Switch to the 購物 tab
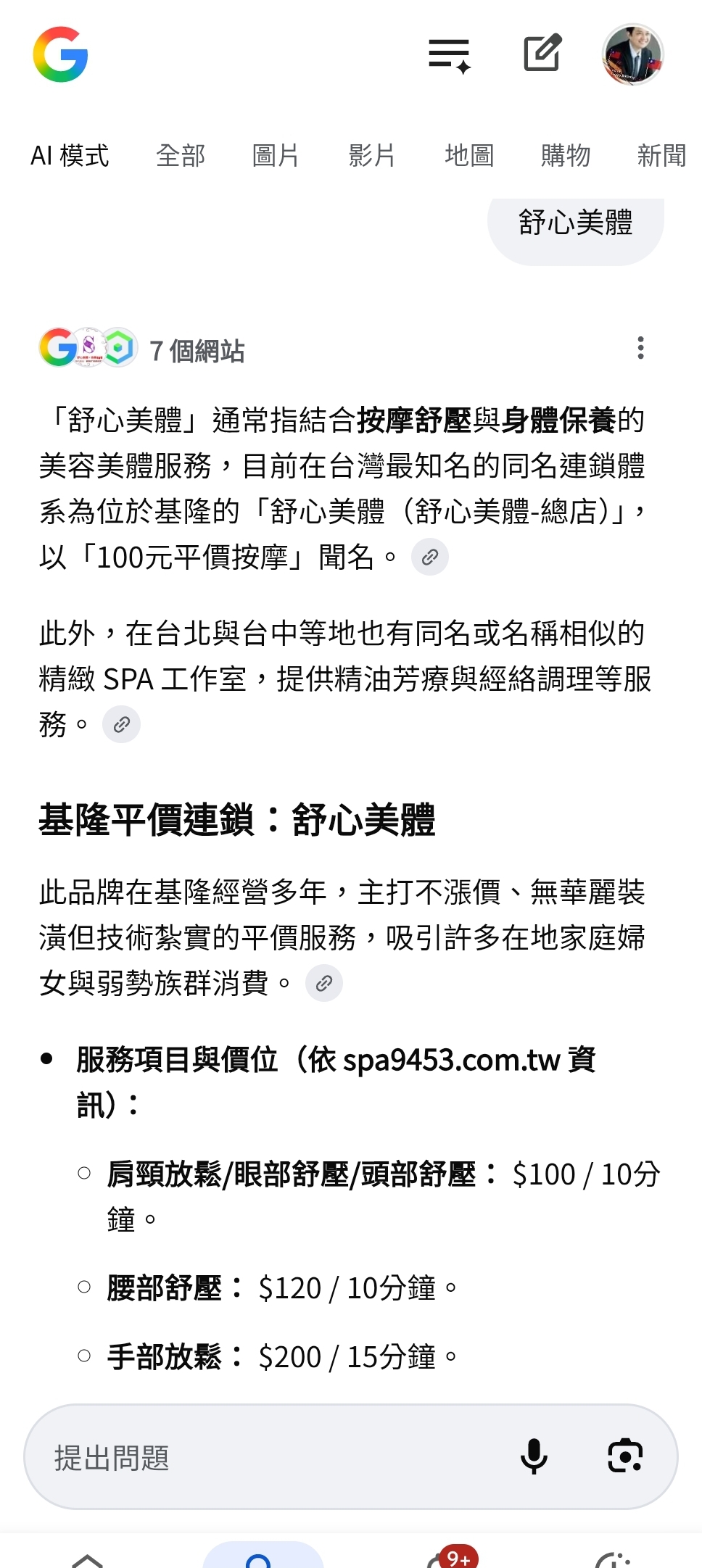Viewport: 702px width, 1568px height. (x=566, y=155)
